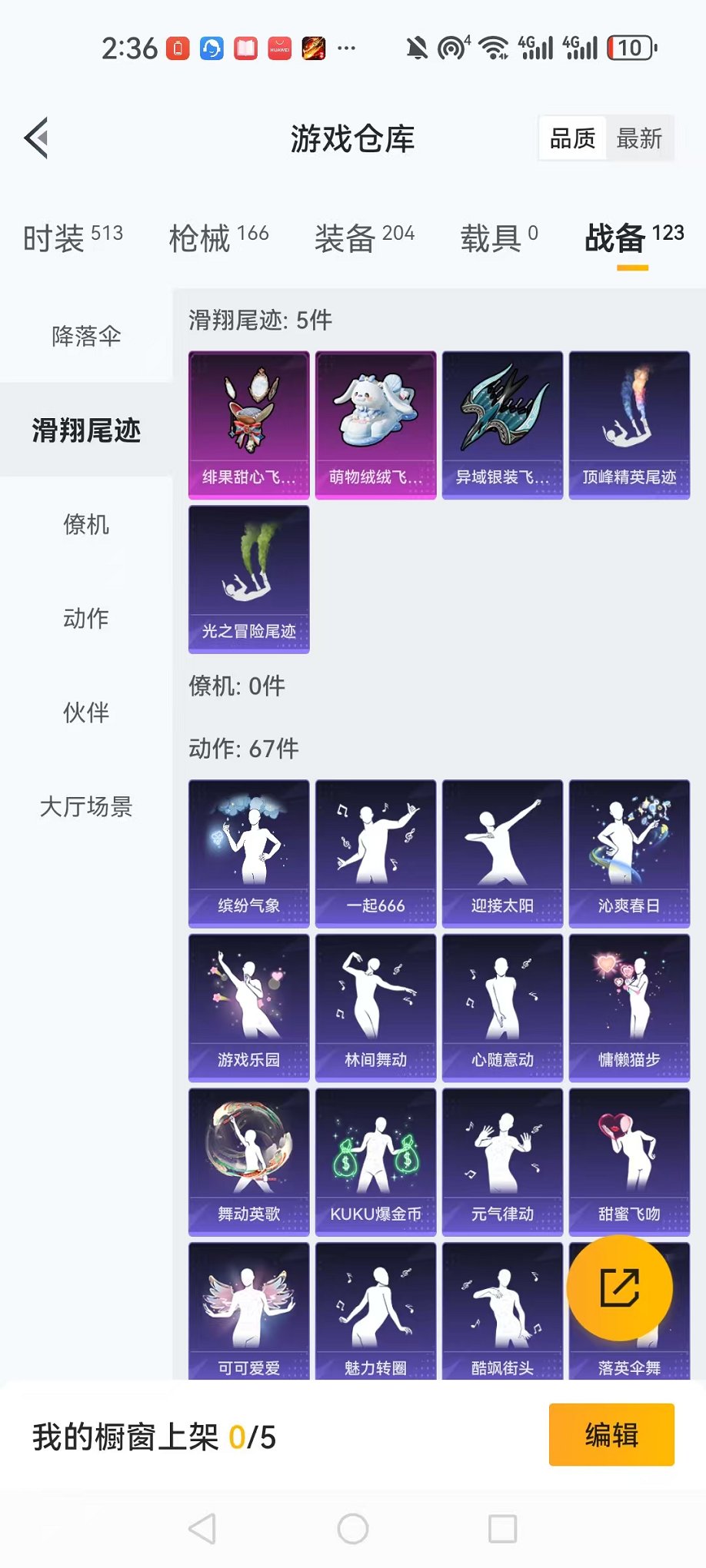This screenshot has height=1568, width=706.
Task: Select 僚机 in the side menu
Action: [x=86, y=525]
